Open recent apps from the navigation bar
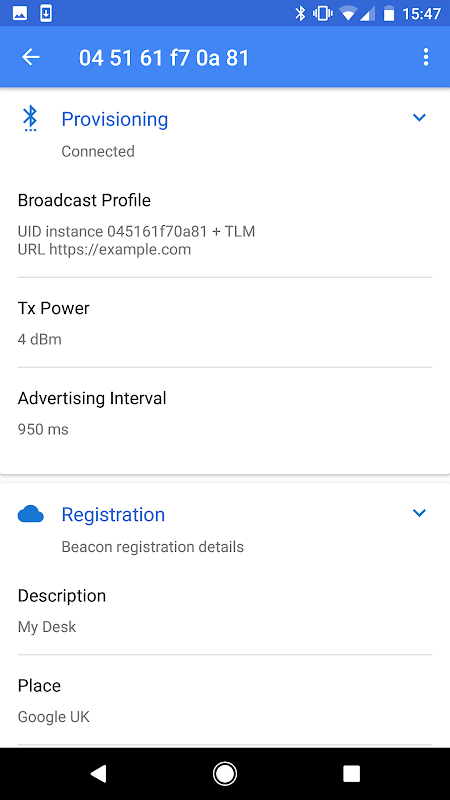Viewport: 450px width, 800px height. click(351, 774)
